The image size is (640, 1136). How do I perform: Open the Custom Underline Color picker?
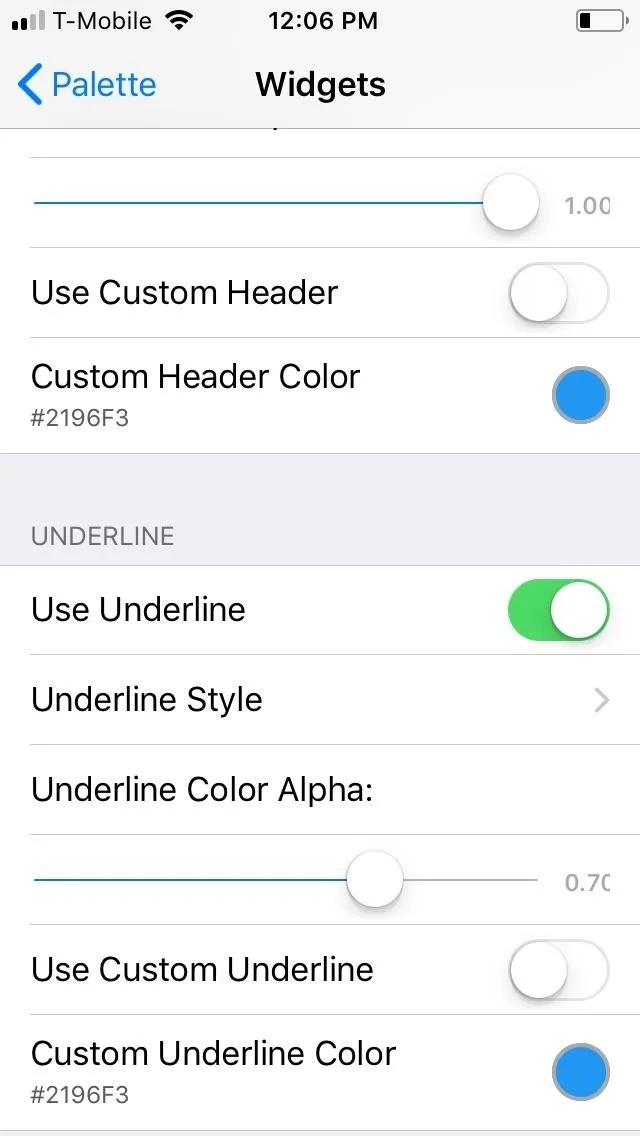click(x=581, y=1072)
